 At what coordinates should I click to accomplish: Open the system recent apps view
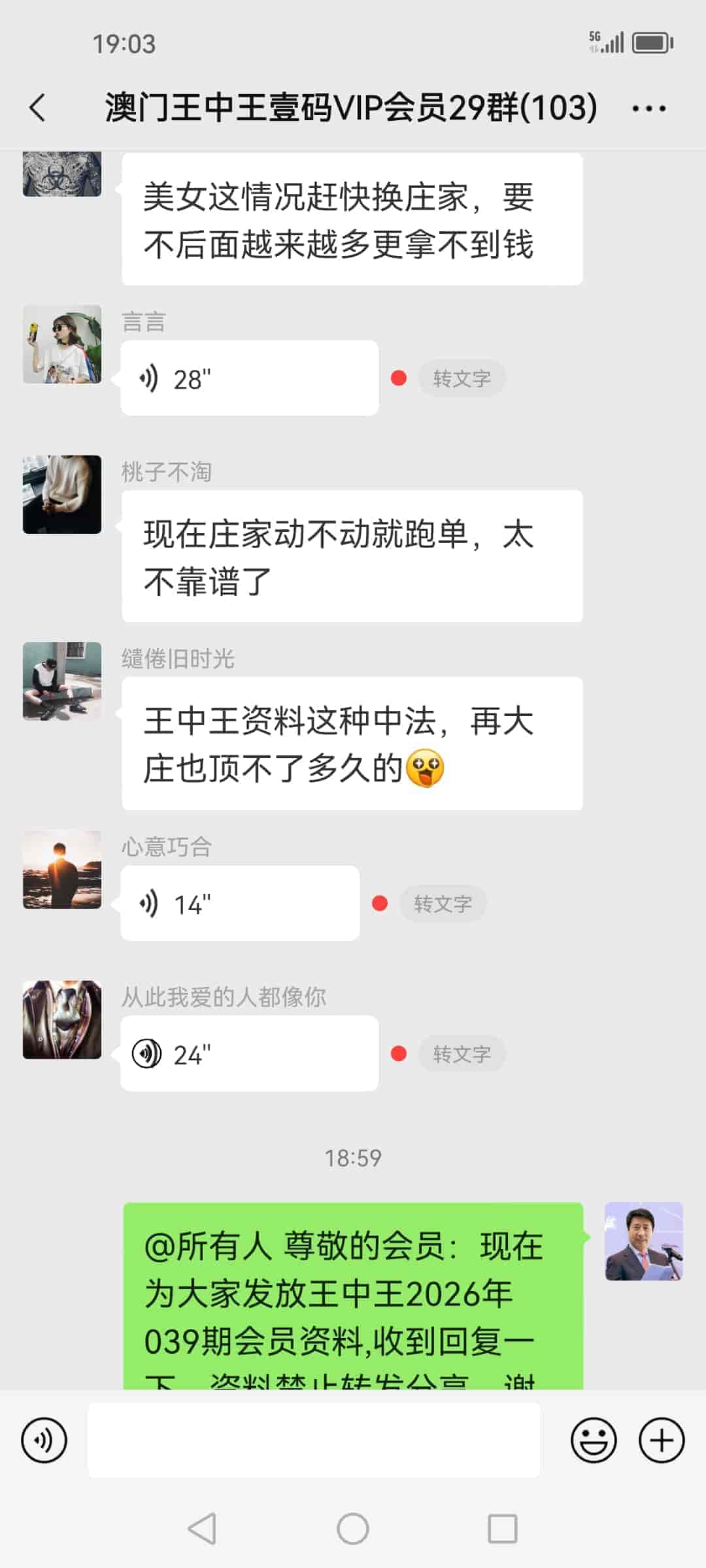(x=502, y=1529)
